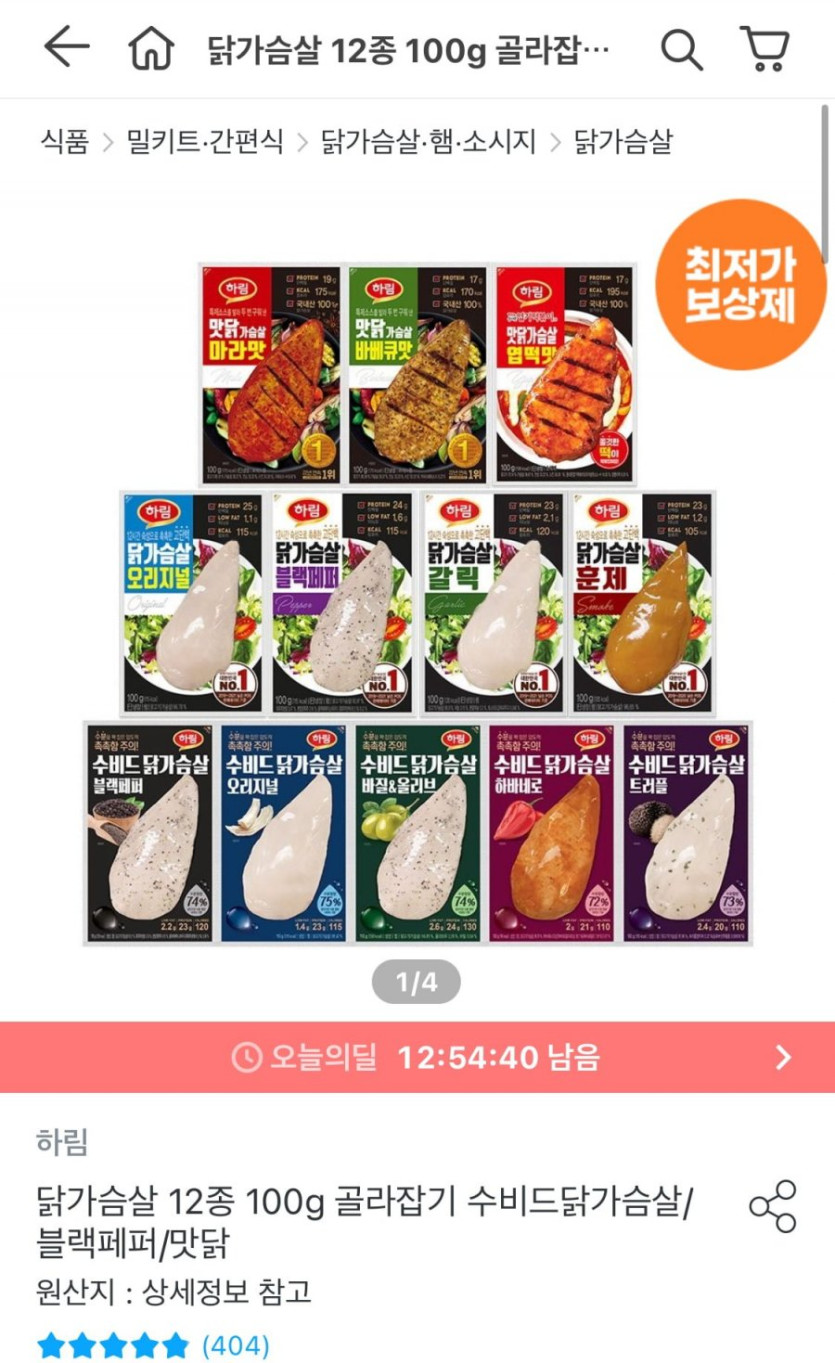Open product search magnifier
Image resolution: width=835 pixels, height=1363 pixels.
[x=681, y=48]
